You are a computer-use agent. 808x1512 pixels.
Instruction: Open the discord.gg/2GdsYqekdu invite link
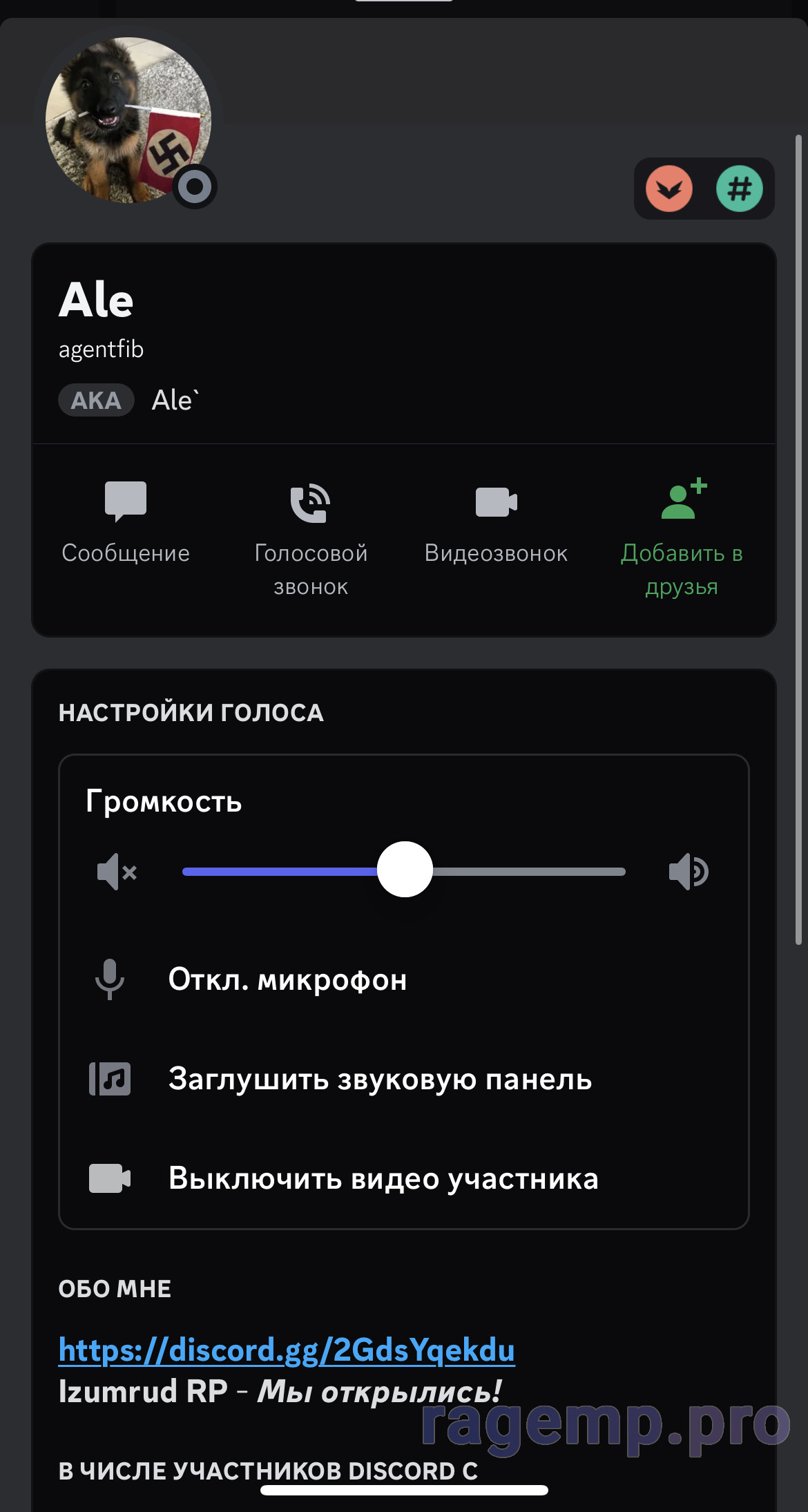point(287,1350)
